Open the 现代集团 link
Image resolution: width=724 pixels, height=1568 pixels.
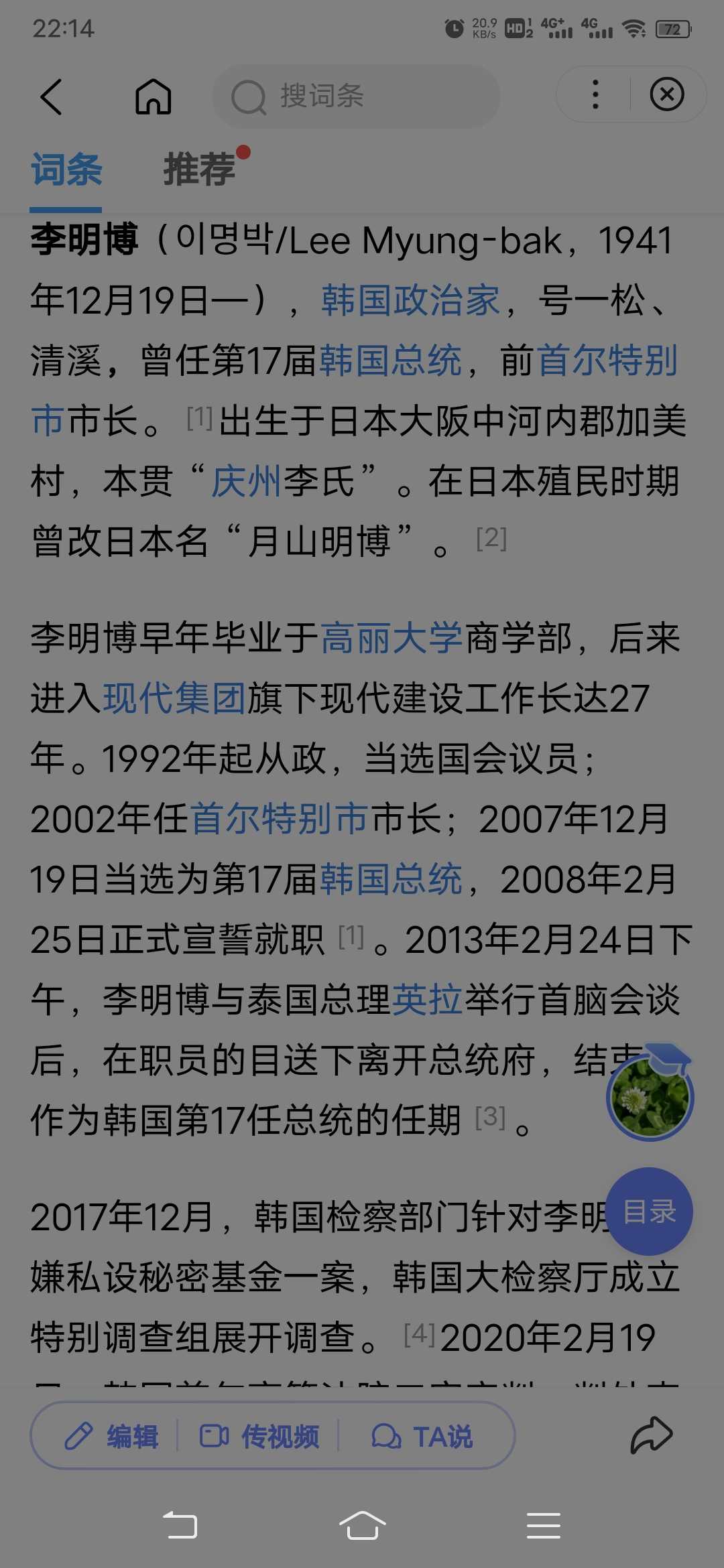tap(174, 698)
